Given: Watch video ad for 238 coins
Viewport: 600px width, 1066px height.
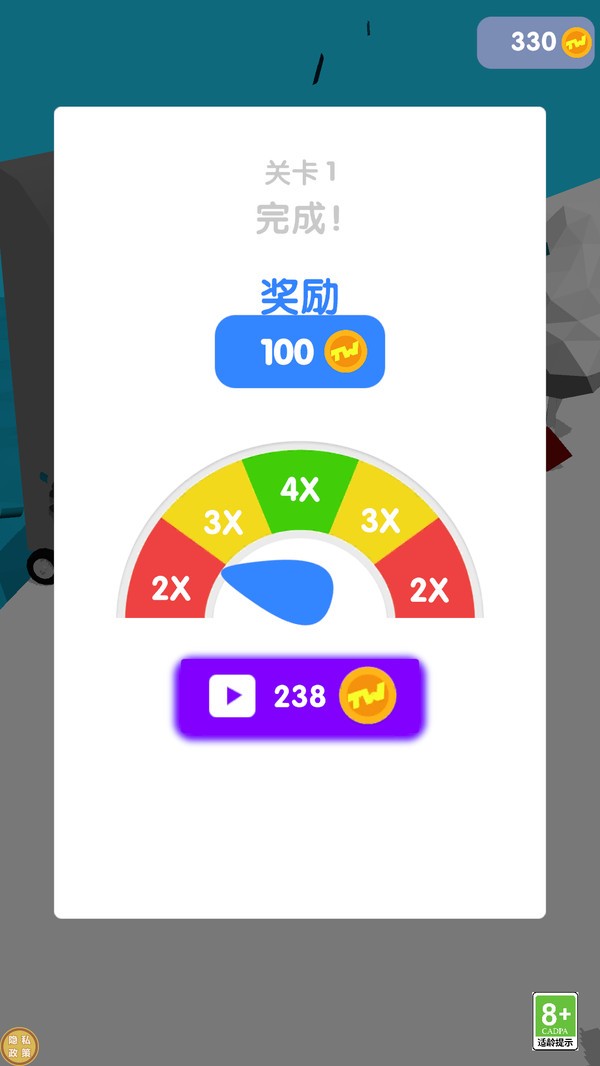Looking at the screenshot, I should tap(300, 697).
